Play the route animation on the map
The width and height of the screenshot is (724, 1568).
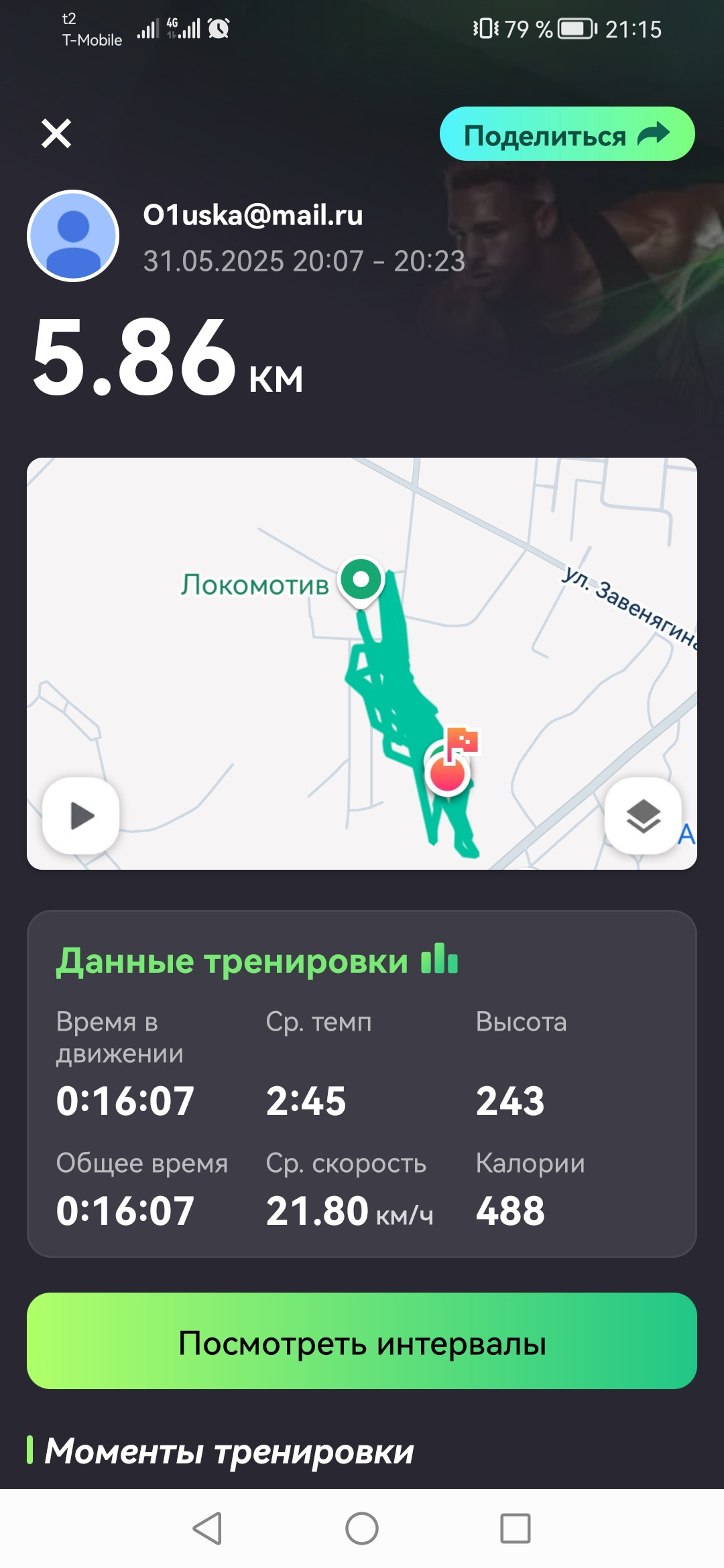pos(81,815)
